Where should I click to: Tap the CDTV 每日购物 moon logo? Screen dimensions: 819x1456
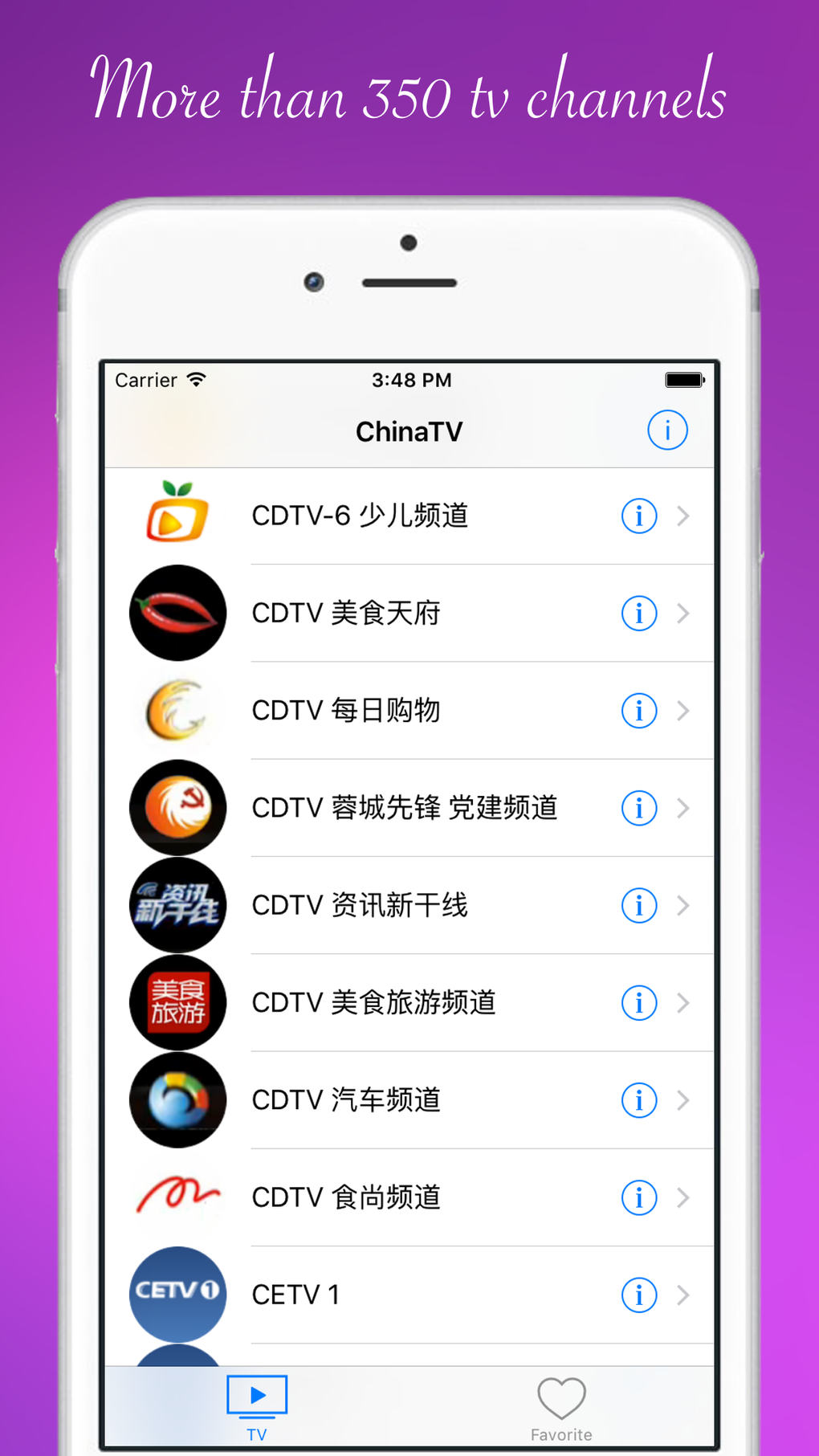[177, 710]
